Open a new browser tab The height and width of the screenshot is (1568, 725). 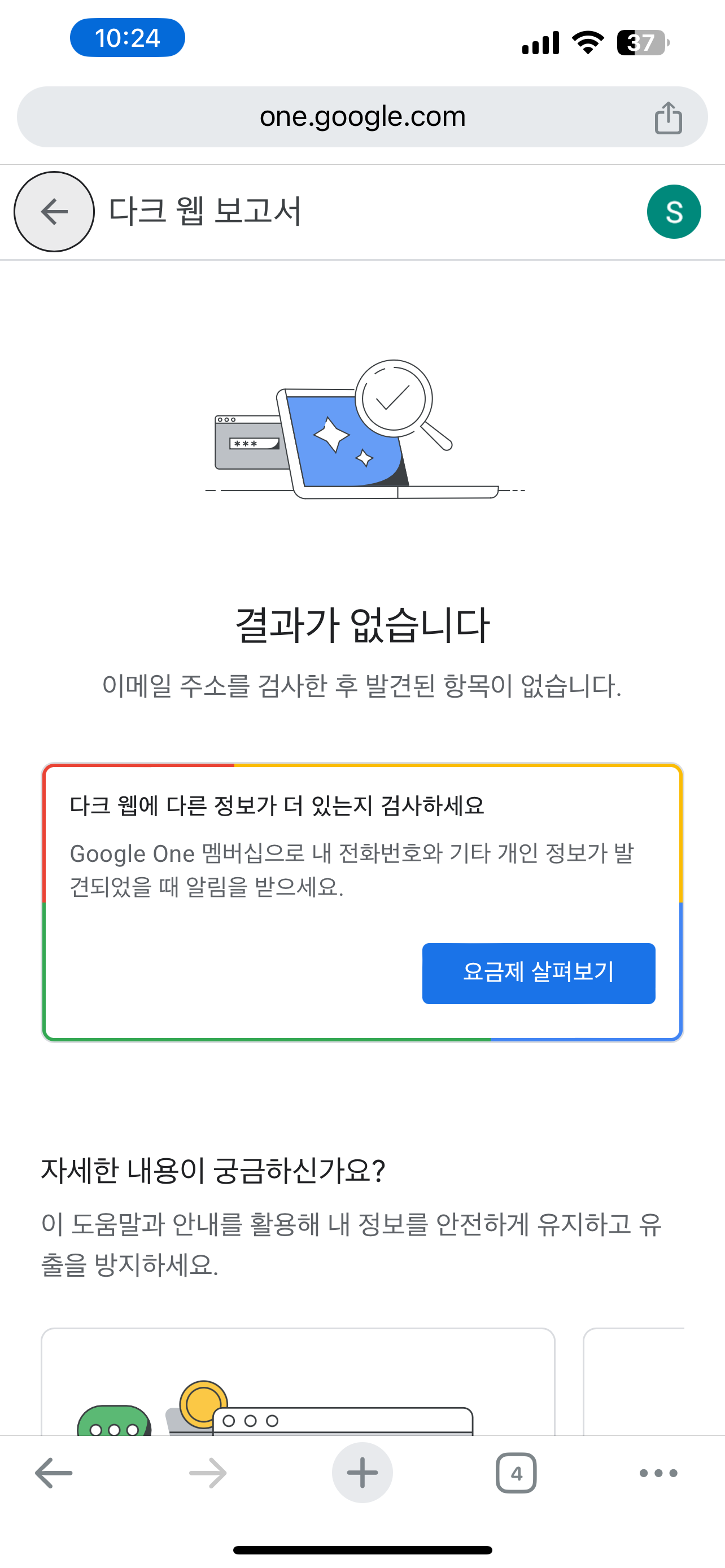362,1473
